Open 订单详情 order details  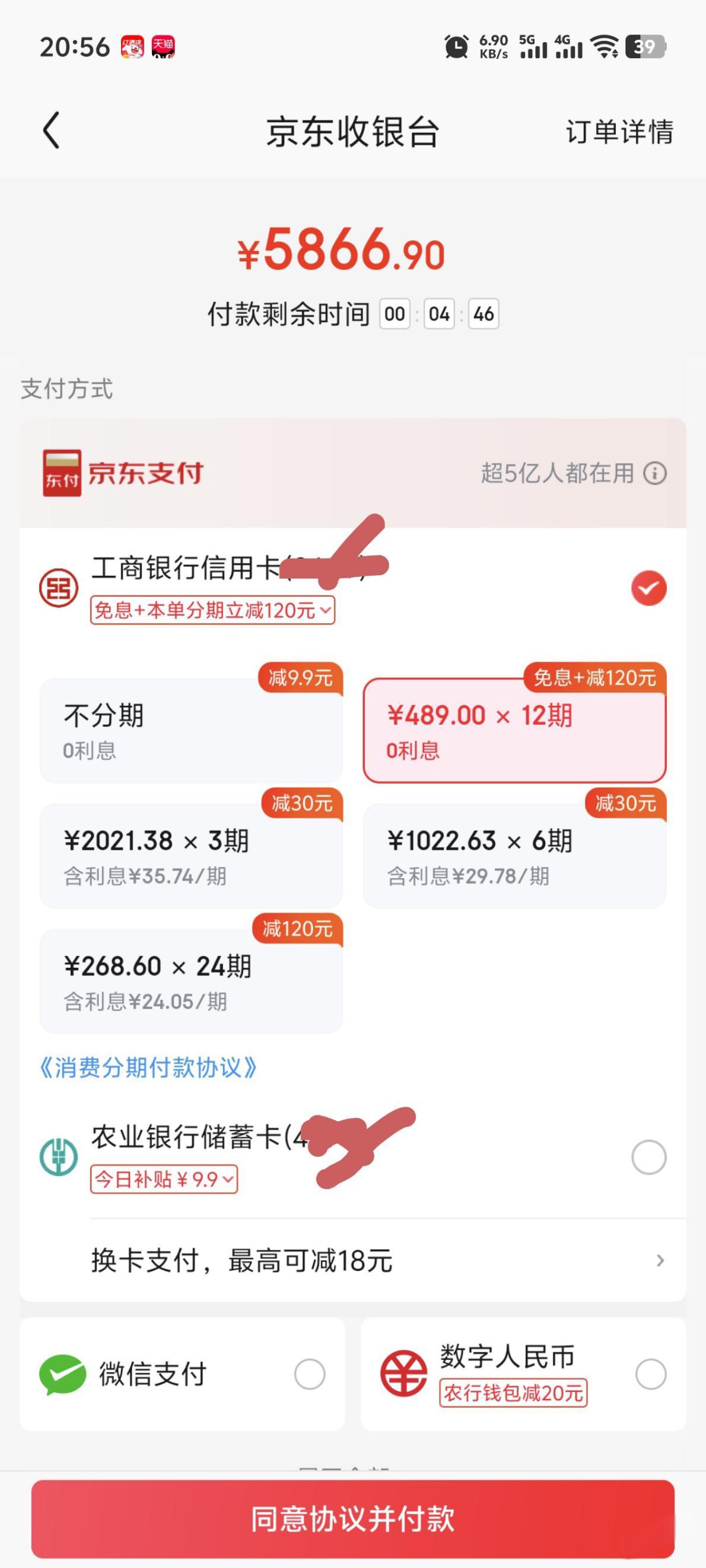click(619, 132)
